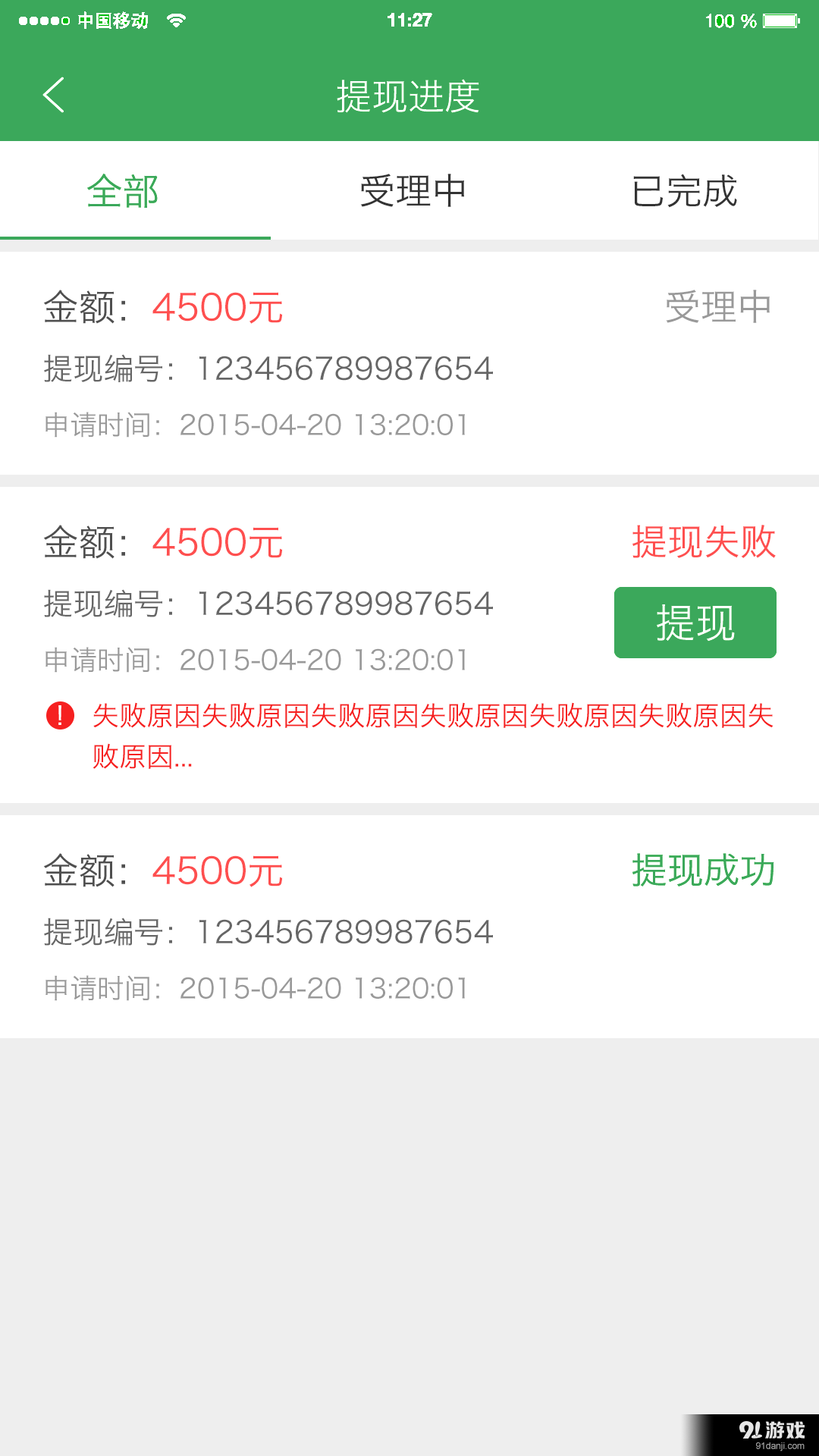Screen dimensions: 819x1456
Task: Tap the green 提现 retry button
Action: click(695, 622)
